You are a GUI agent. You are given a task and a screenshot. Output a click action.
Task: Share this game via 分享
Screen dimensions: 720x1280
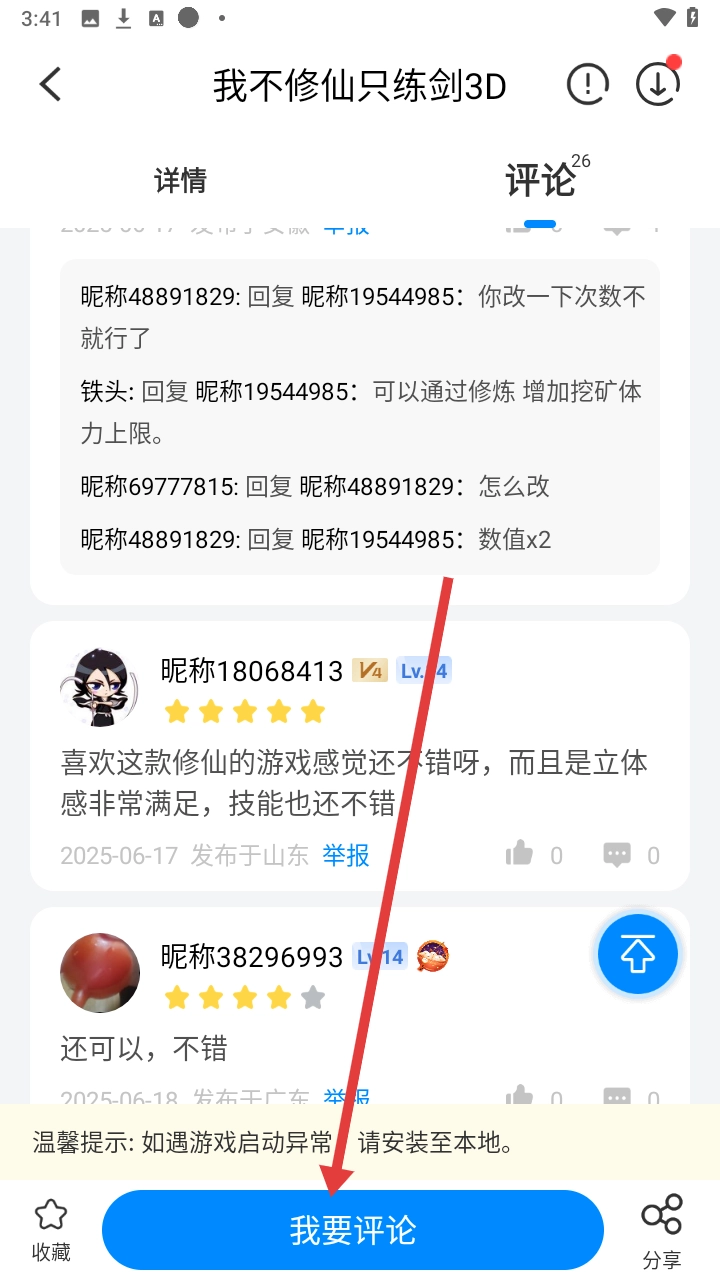[x=662, y=1230]
